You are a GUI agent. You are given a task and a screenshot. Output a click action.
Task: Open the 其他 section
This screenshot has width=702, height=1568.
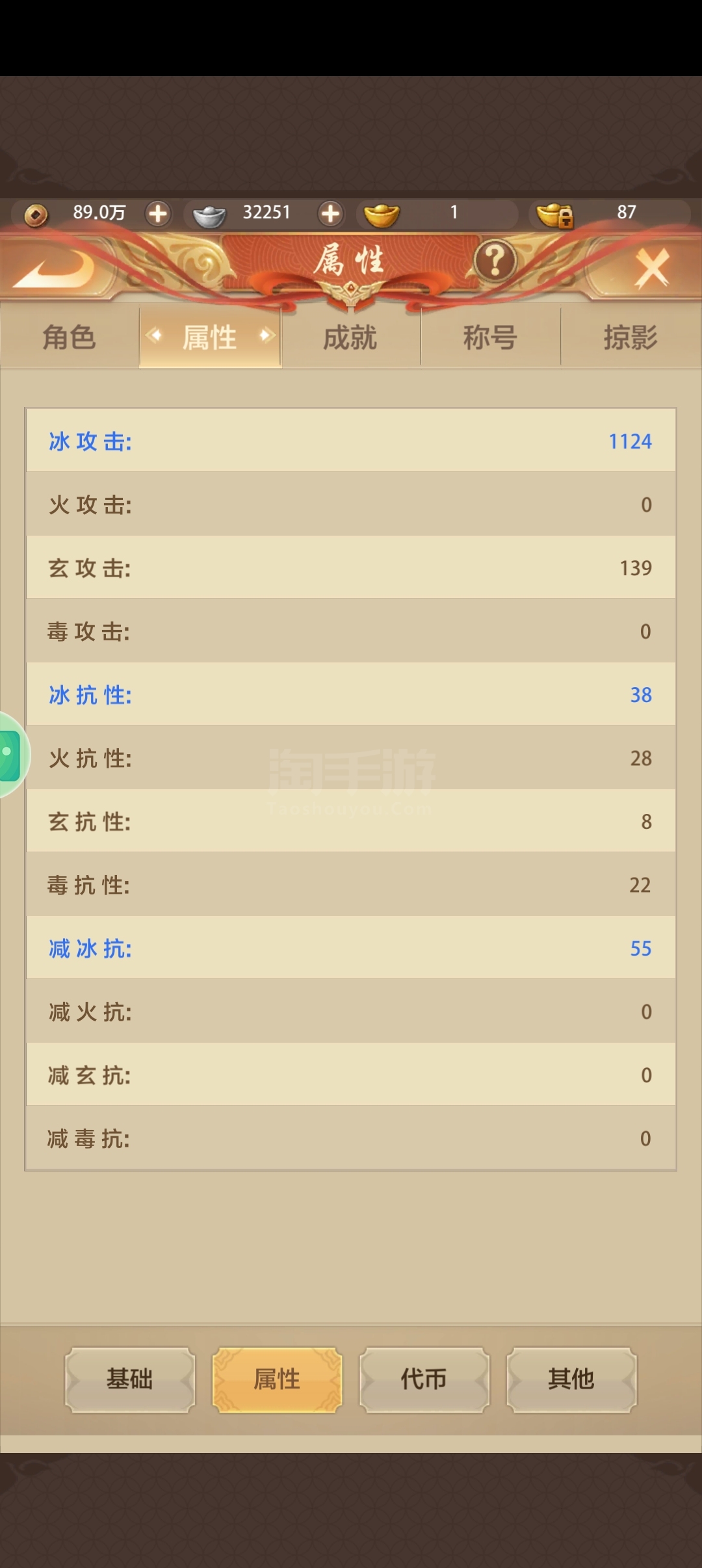click(571, 1379)
